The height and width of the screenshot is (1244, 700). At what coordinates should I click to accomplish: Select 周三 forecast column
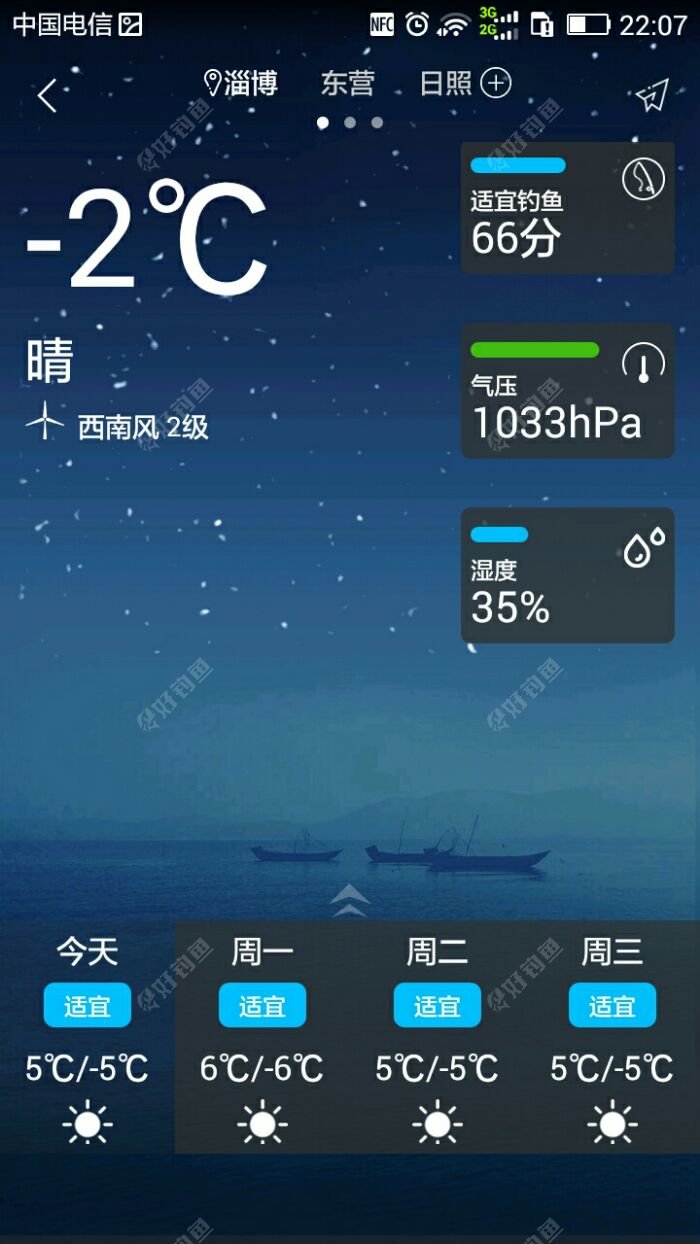pyautogui.click(x=612, y=1036)
